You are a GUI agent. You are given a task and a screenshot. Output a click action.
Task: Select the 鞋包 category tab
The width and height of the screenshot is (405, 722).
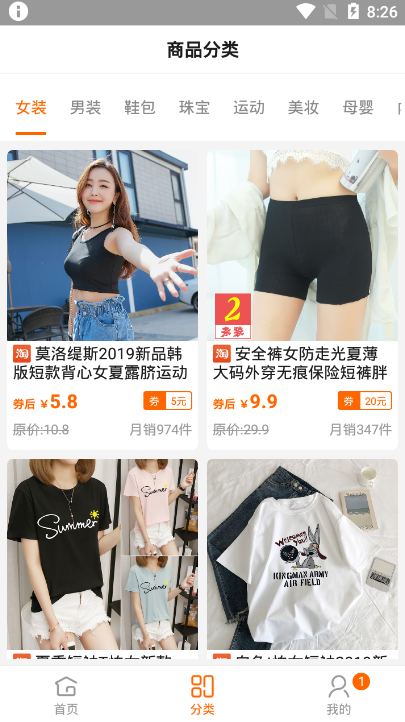click(139, 107)
